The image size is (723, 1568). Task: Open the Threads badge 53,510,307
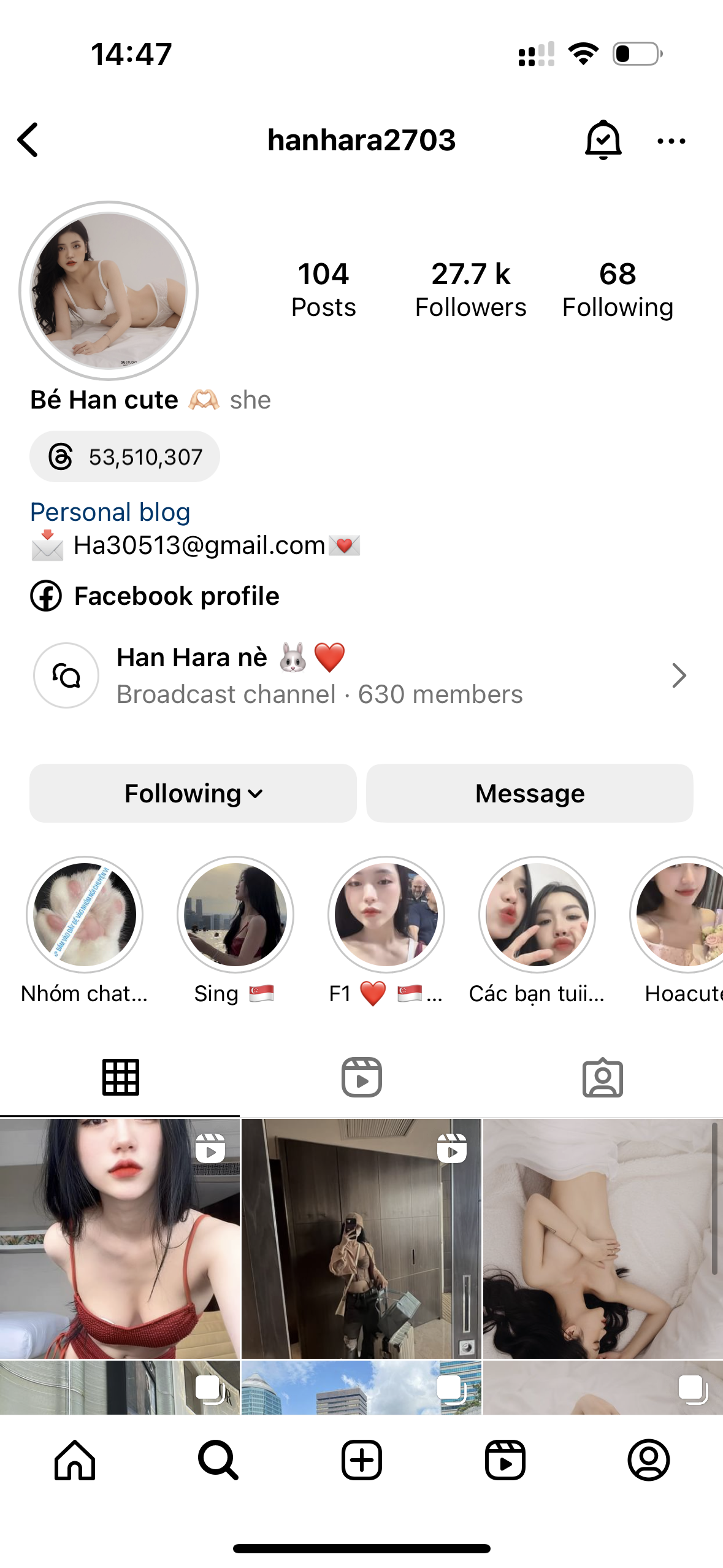(125, 457)
